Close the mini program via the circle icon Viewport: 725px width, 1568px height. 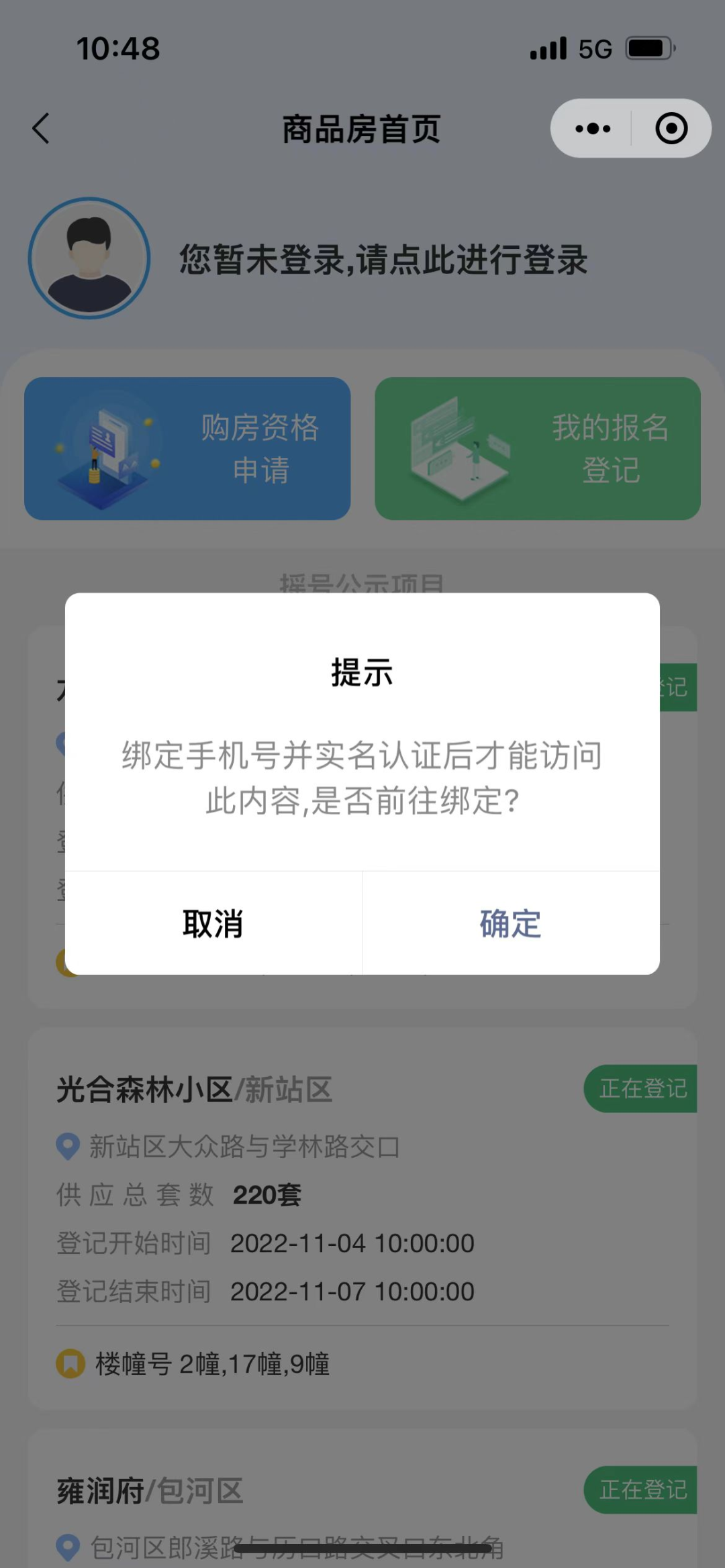coord(671,128)
